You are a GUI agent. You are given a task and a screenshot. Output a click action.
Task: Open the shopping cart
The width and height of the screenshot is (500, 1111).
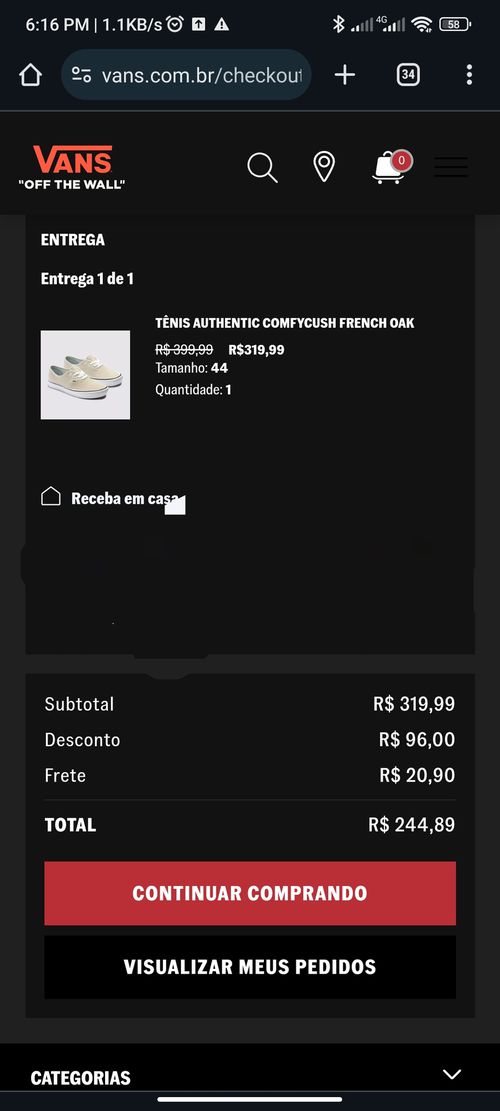pos(391,167)
